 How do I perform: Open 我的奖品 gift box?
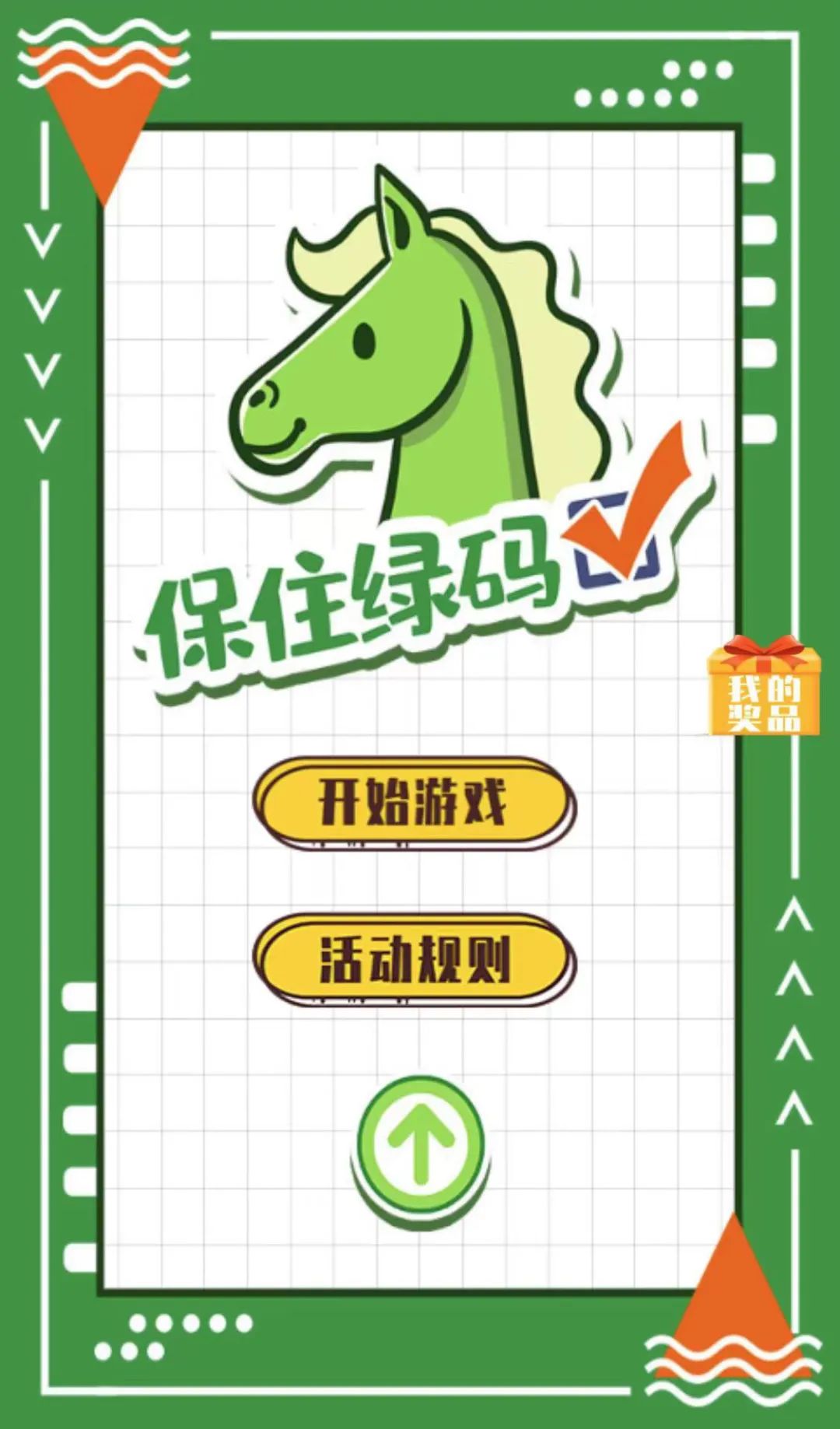point(764,688)
